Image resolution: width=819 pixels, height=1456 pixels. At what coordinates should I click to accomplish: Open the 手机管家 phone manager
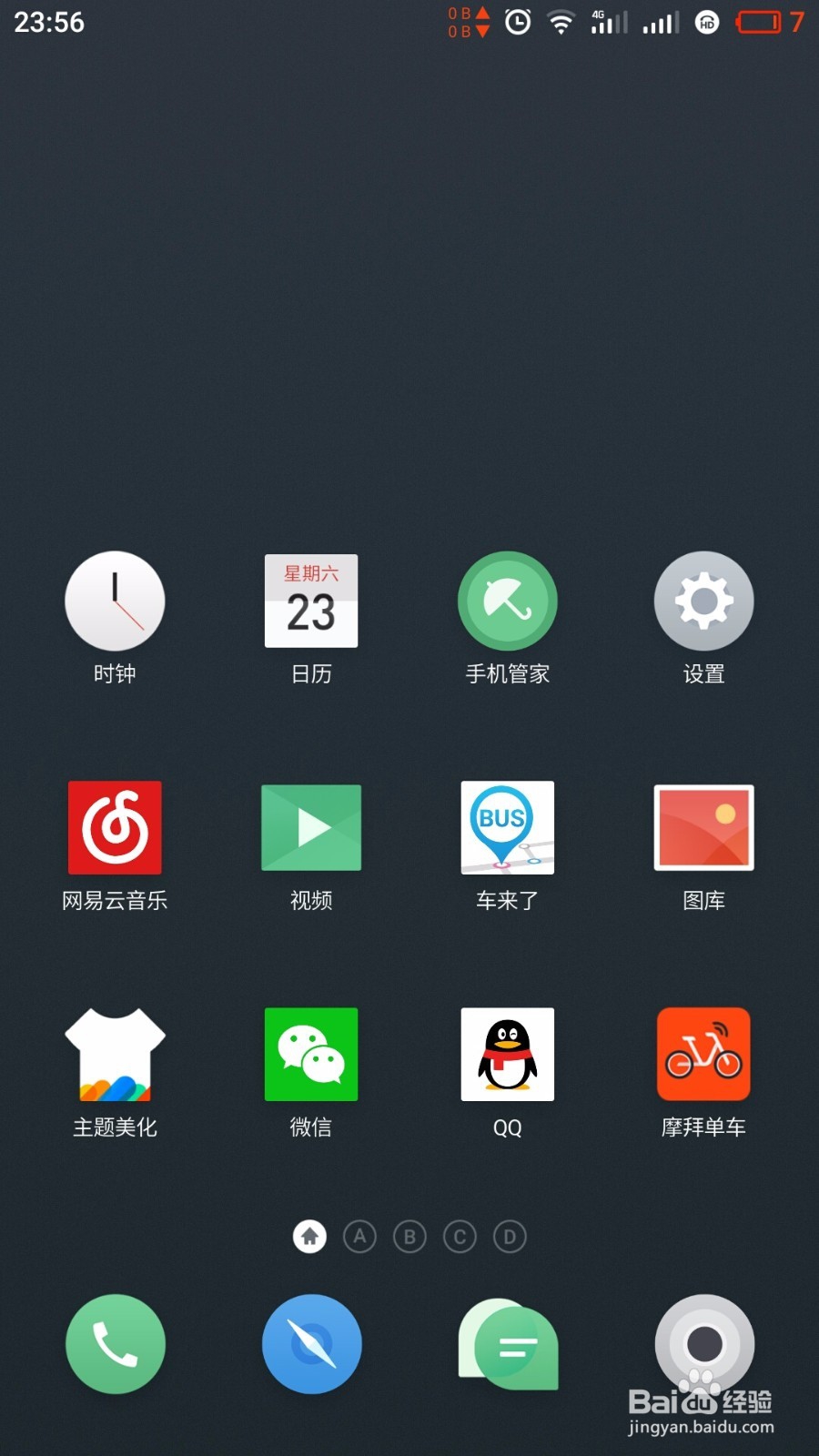tap(507, 601)
